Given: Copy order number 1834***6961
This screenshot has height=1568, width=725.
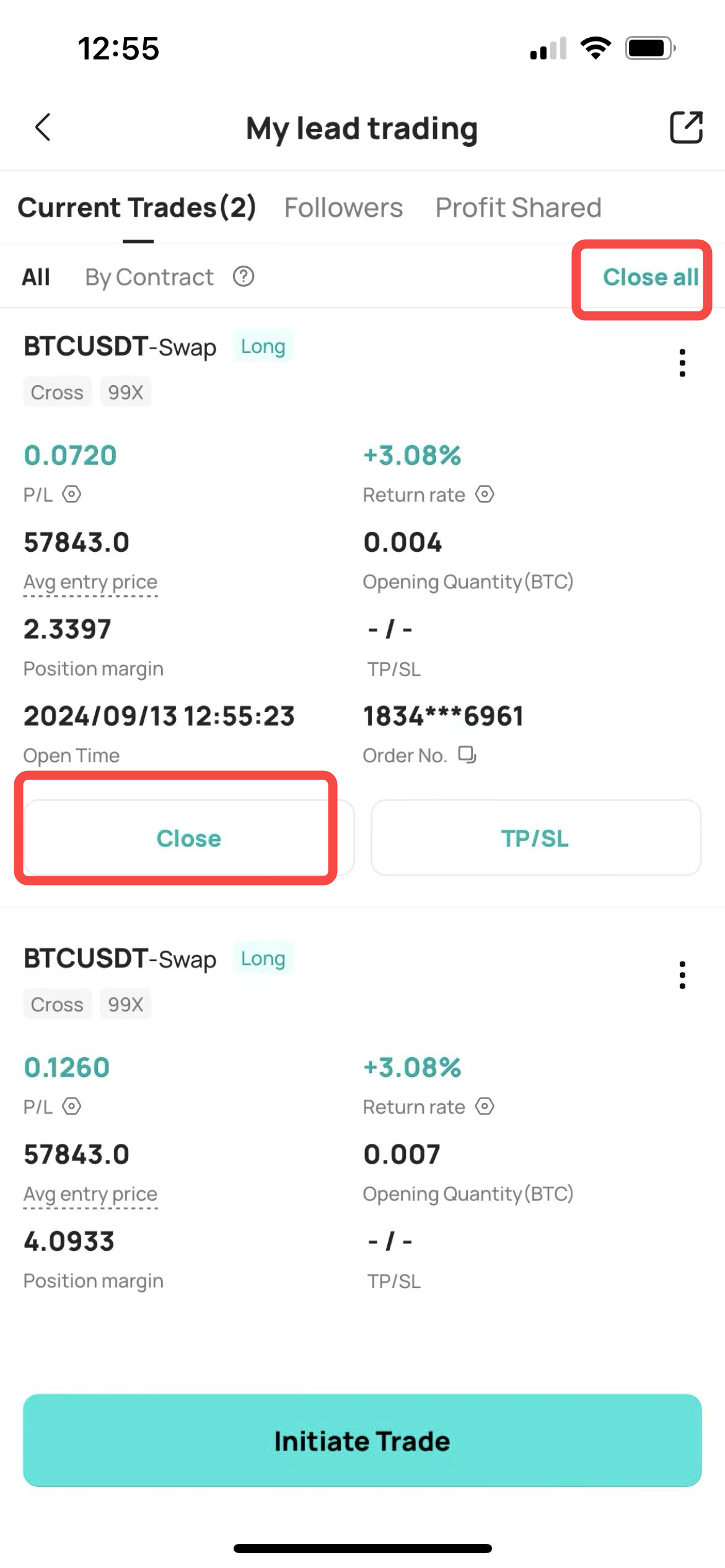Looking at the screenshot, I should (x=467, y=754).
